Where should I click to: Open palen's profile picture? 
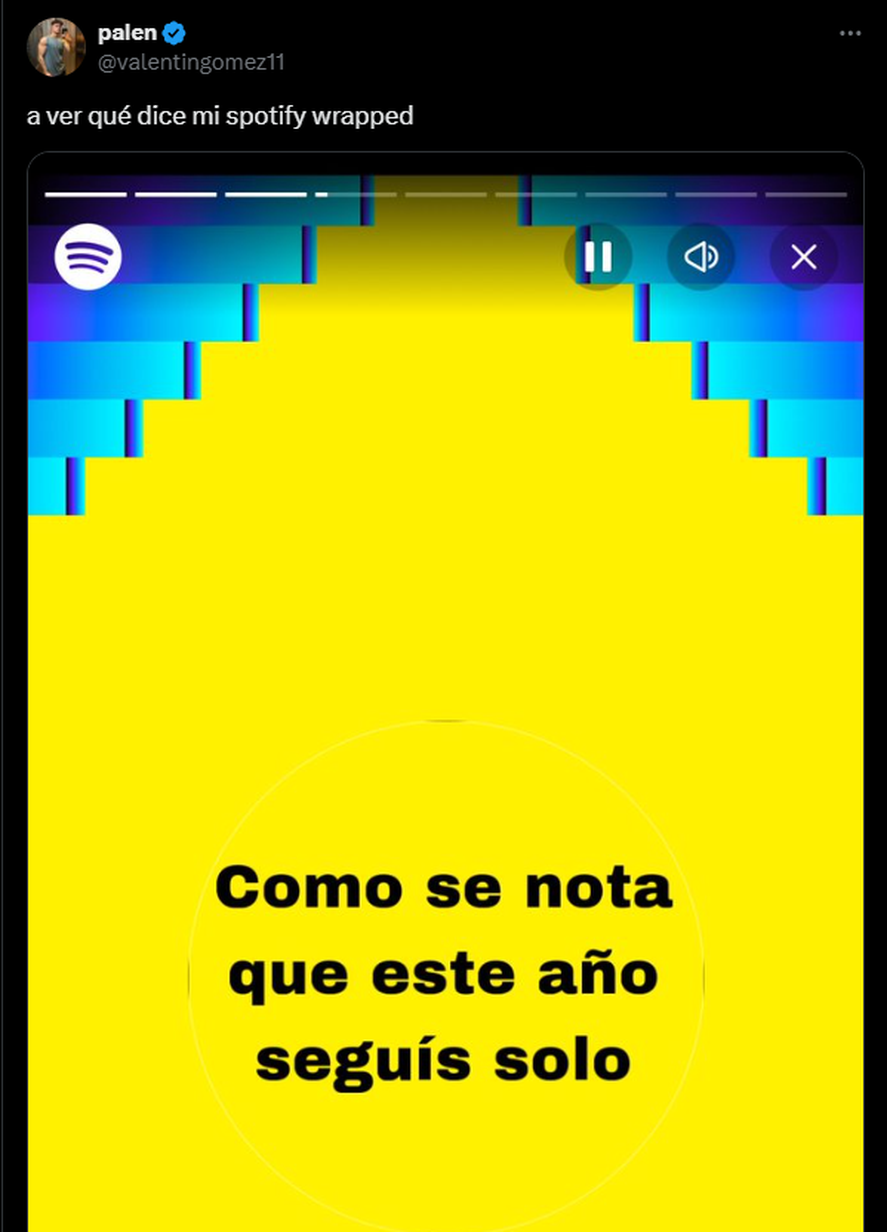pyautogui.click(x=56, y=47)
